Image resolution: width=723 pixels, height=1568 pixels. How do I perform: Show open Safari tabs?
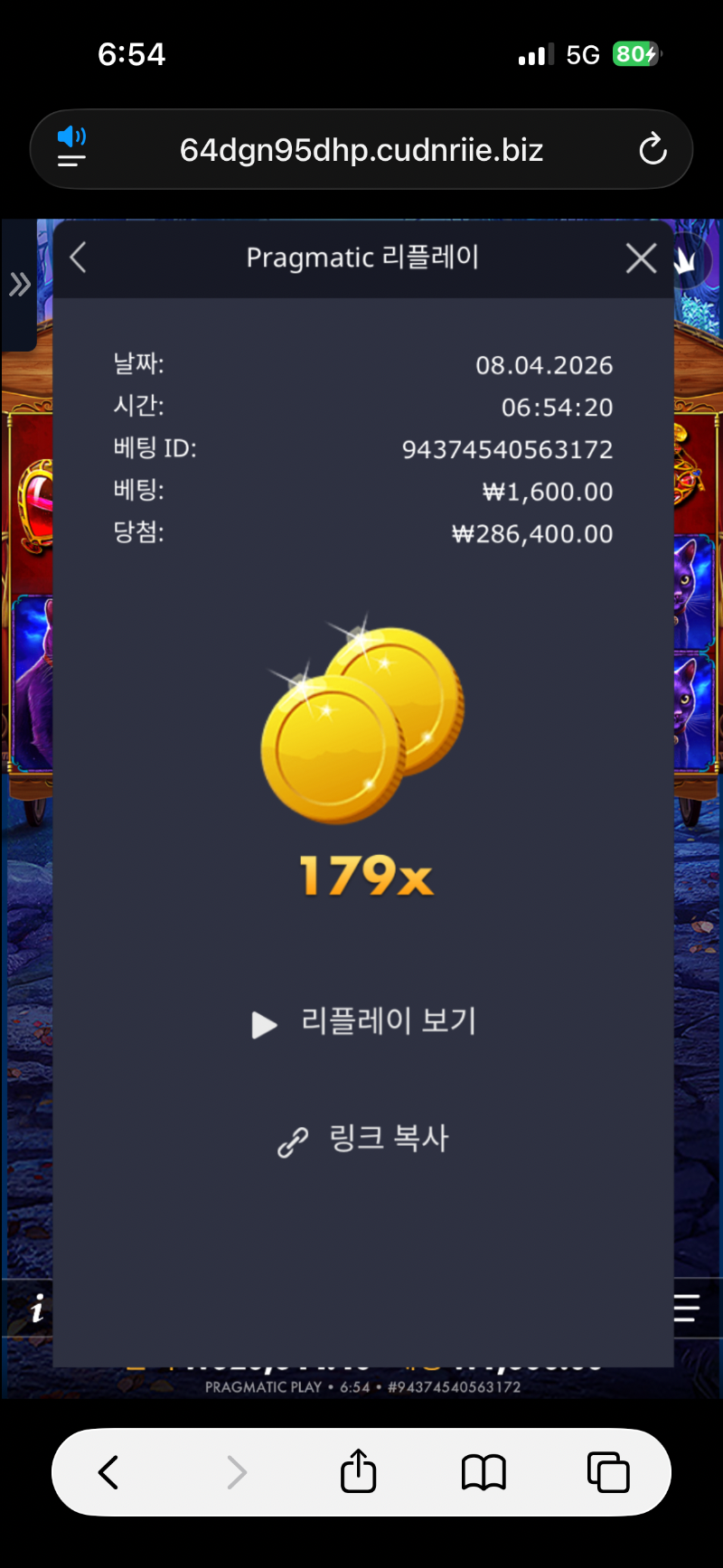coord(608,1472)
